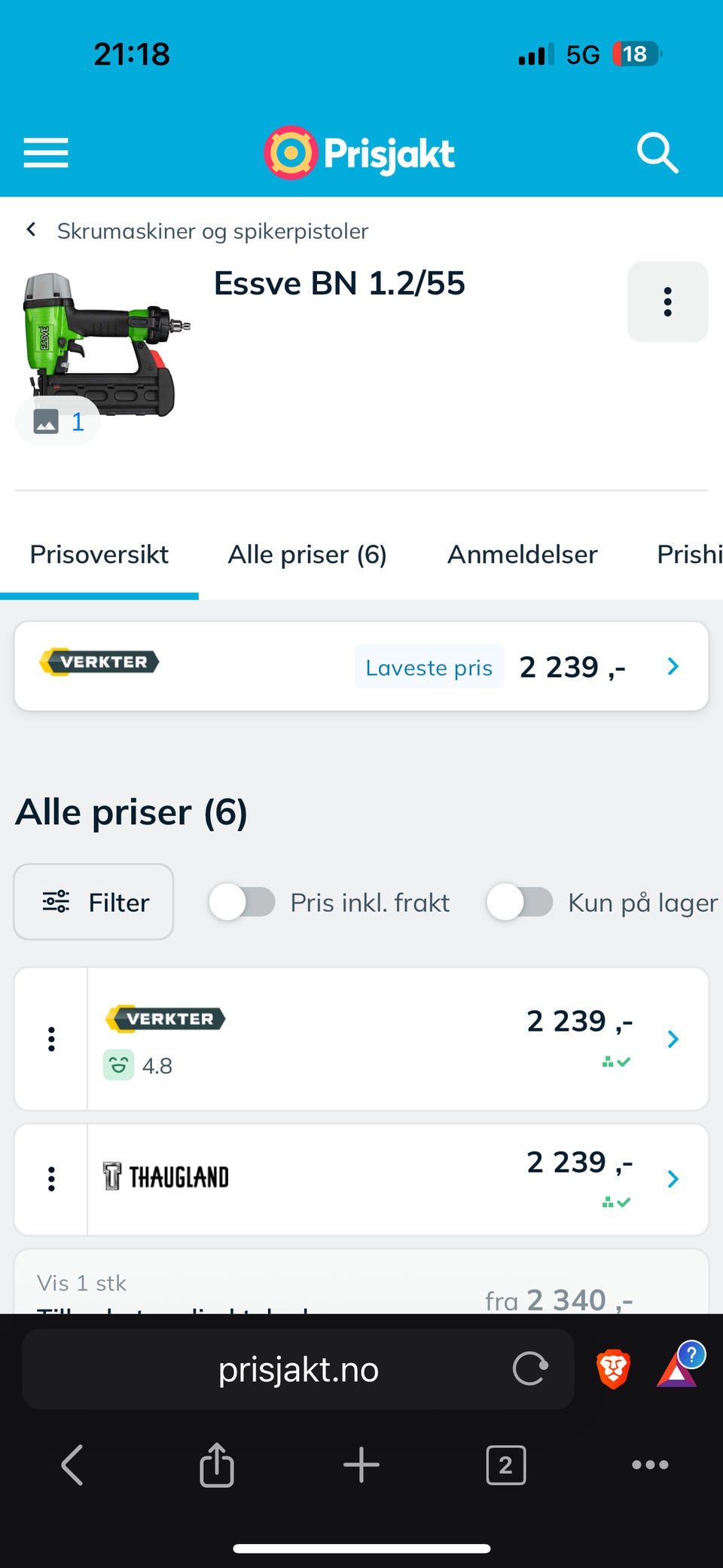723x1568 pixels.
Task: Open the three-dot menu on the Thaugland listing
Action: [x=50, y=1178]
